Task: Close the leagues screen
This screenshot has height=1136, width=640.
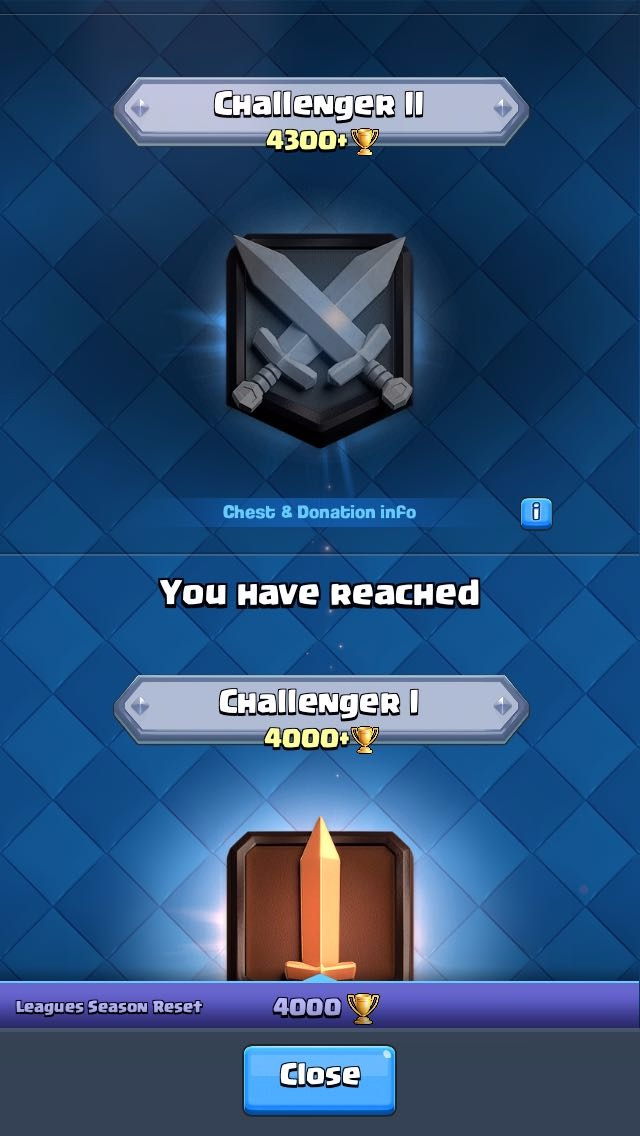Action: point(319,1078)
